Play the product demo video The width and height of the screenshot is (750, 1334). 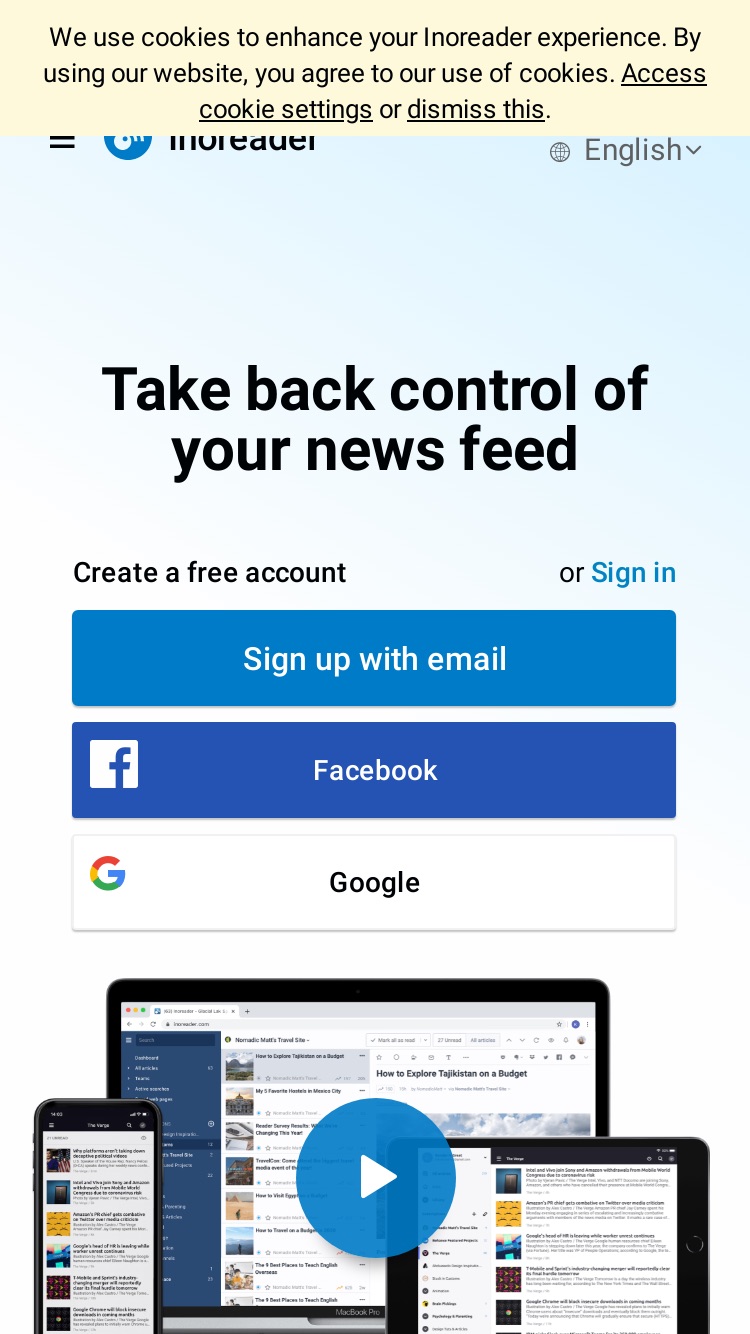pos(376,1177)
